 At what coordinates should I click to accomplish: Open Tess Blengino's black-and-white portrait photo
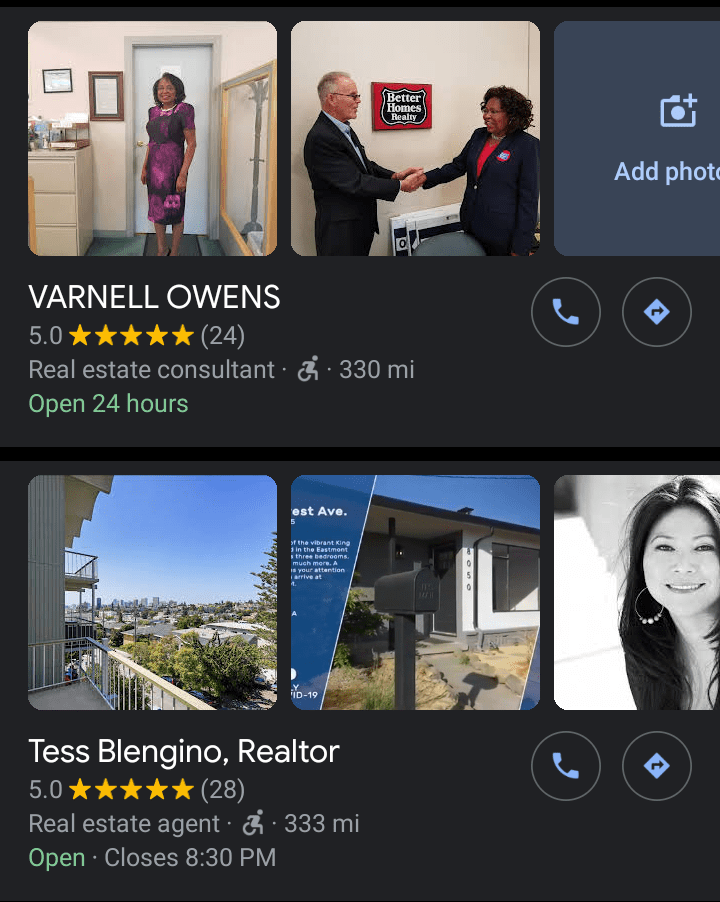coord(637,592)
